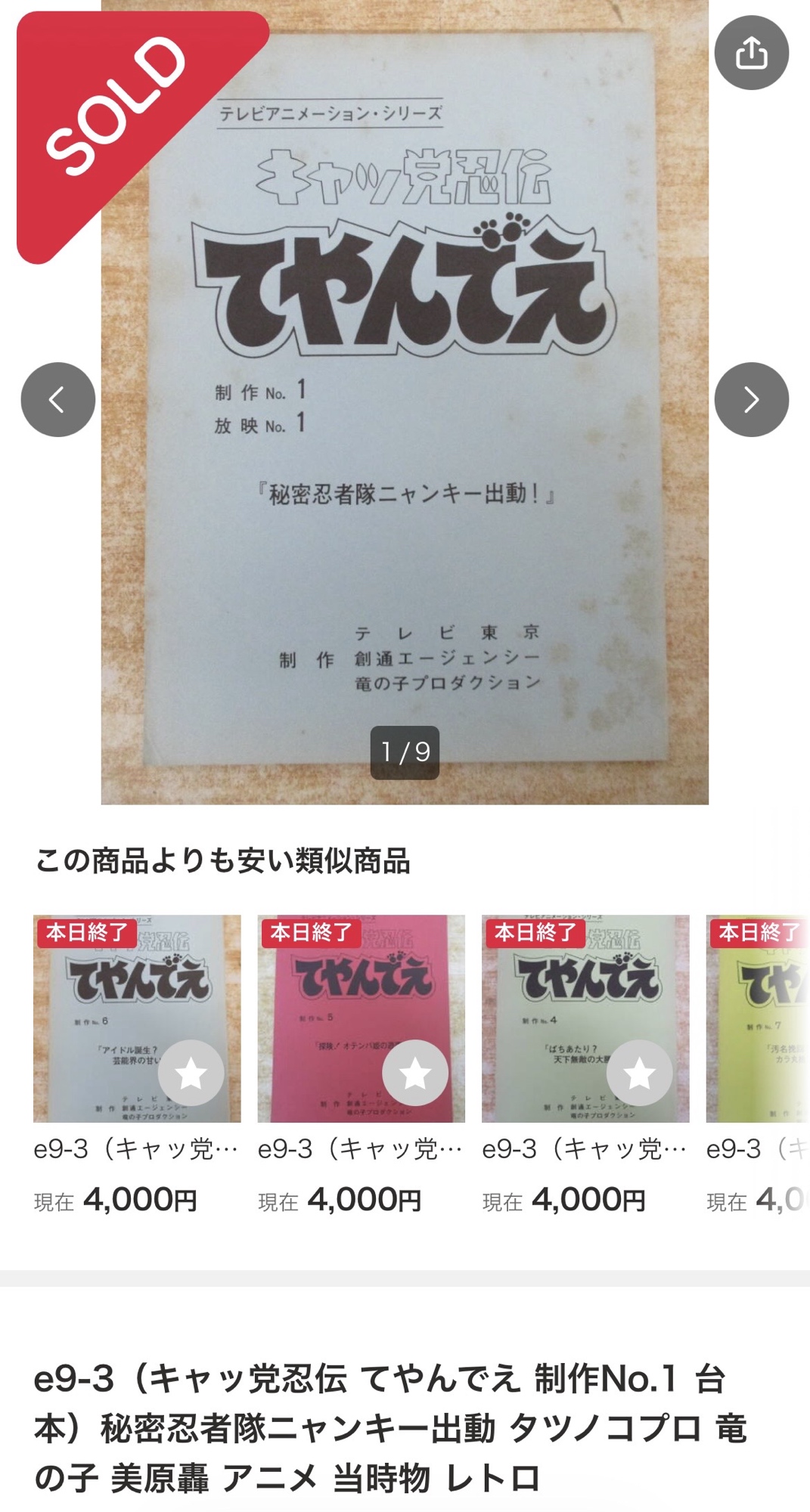Image resolution: width=810 pixels, height=1512 pixels.
Task: Add the No. 6 script to watchlist
Action: click(x=191, y=1073)
